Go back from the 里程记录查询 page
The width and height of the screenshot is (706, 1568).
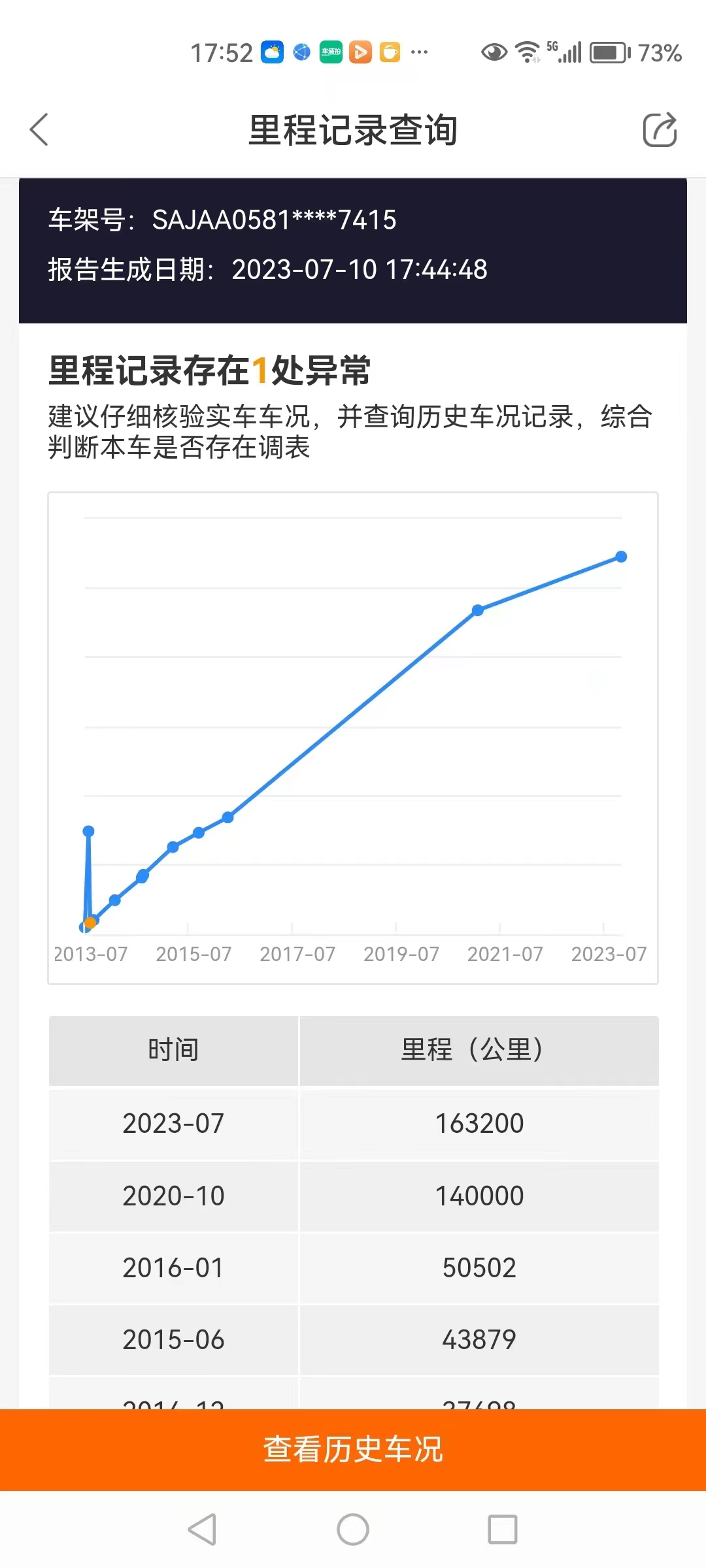pyautogui.click(x=39, y=129)
